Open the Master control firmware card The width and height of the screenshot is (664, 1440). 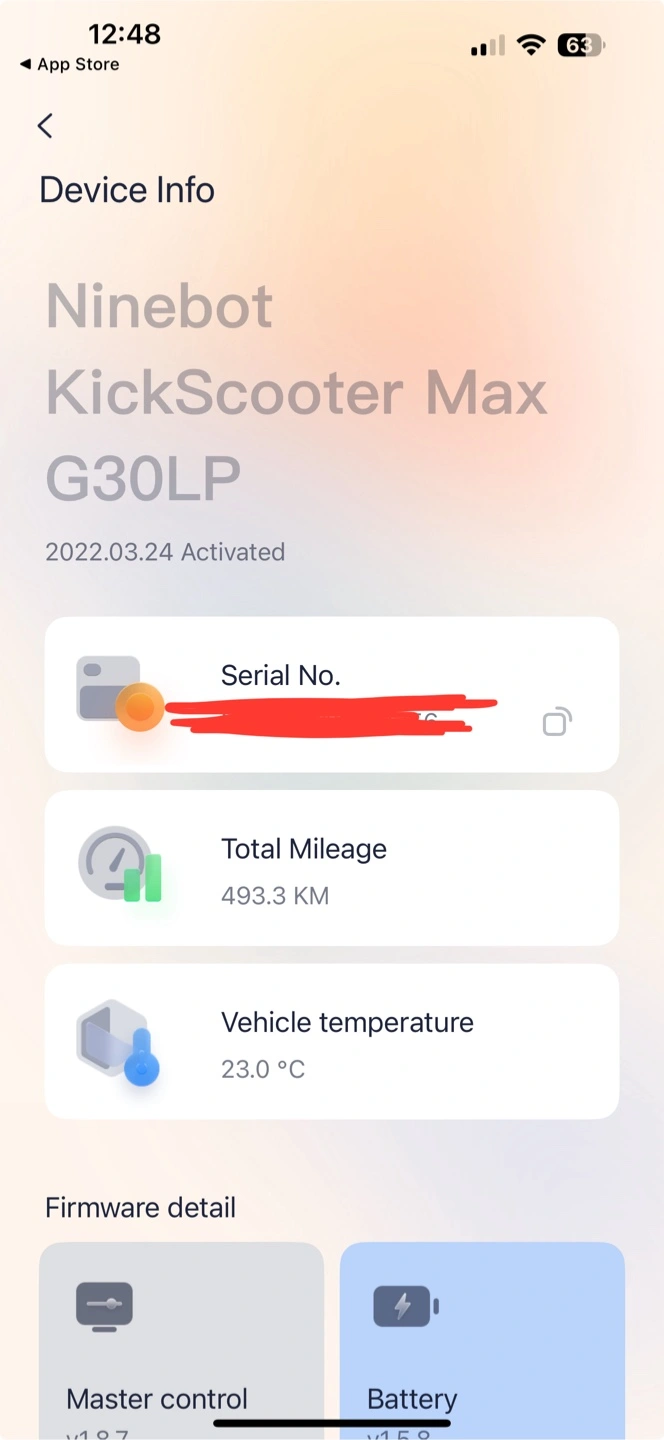point(181,1341)
